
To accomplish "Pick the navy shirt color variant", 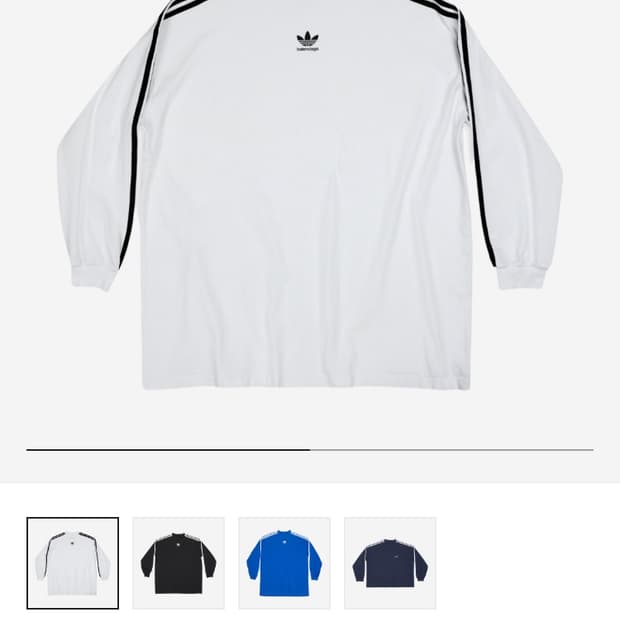I will 390,562.
